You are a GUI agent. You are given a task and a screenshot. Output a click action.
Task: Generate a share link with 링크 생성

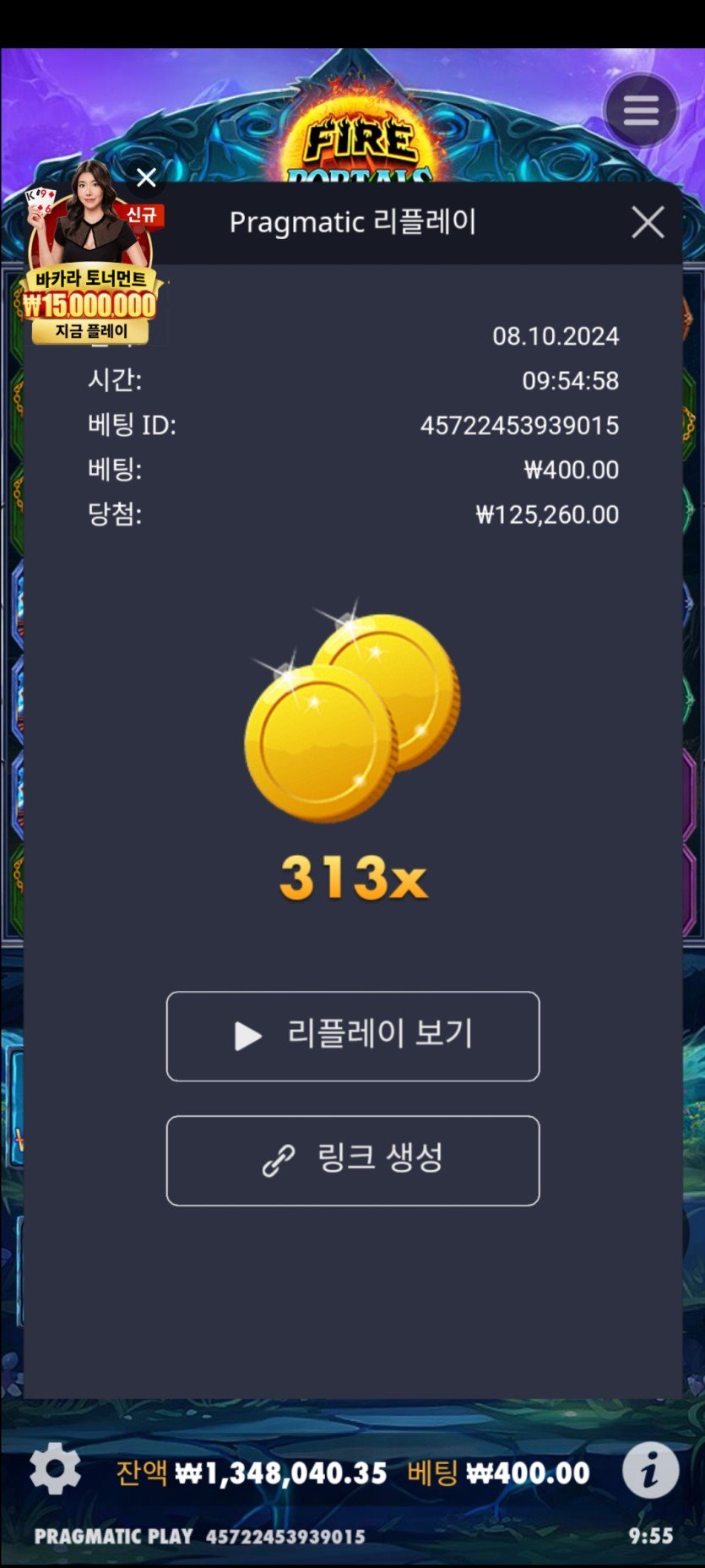[x=353, y=1160]
